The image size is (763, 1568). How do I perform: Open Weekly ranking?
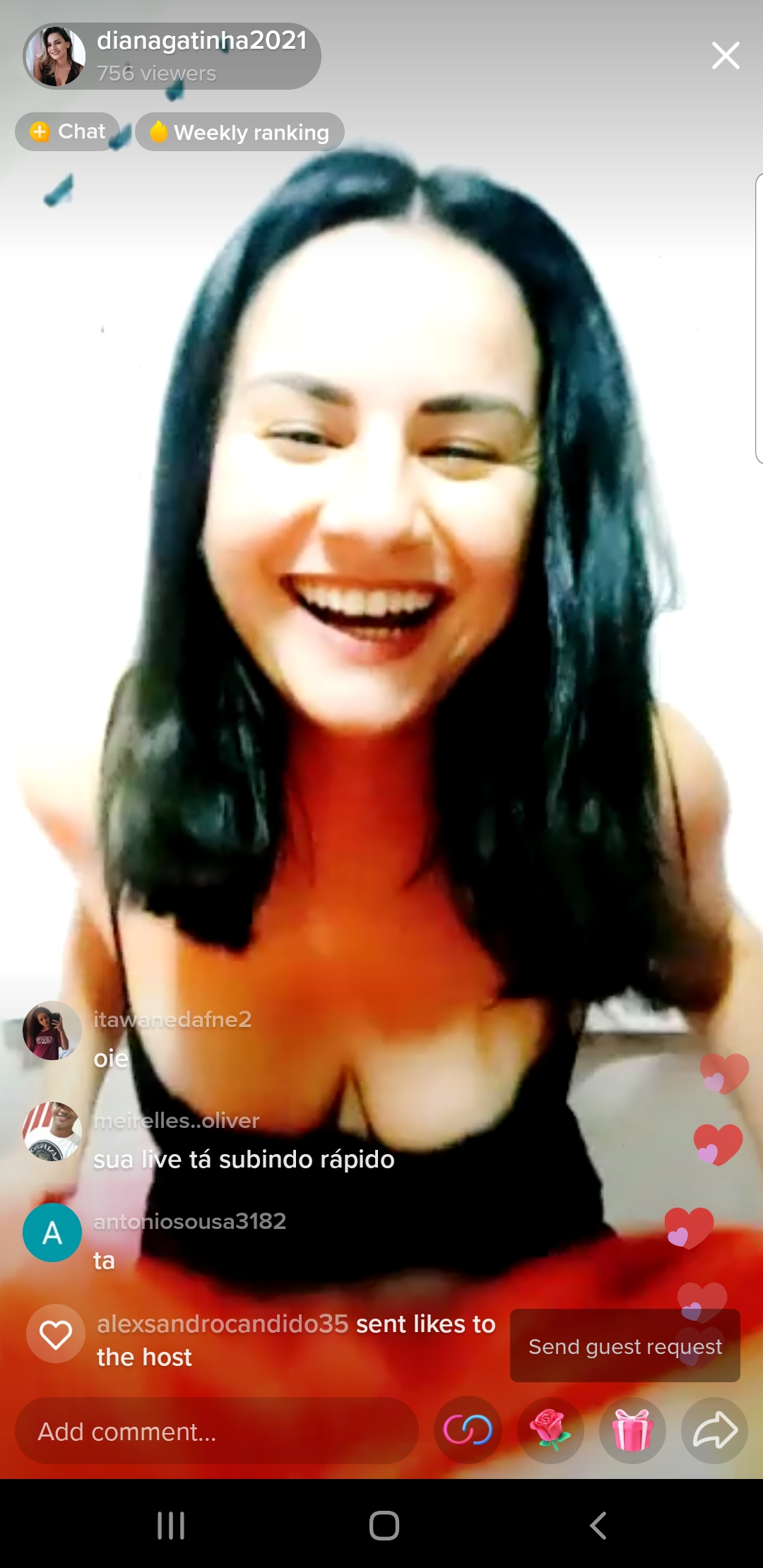pos(239,132)
